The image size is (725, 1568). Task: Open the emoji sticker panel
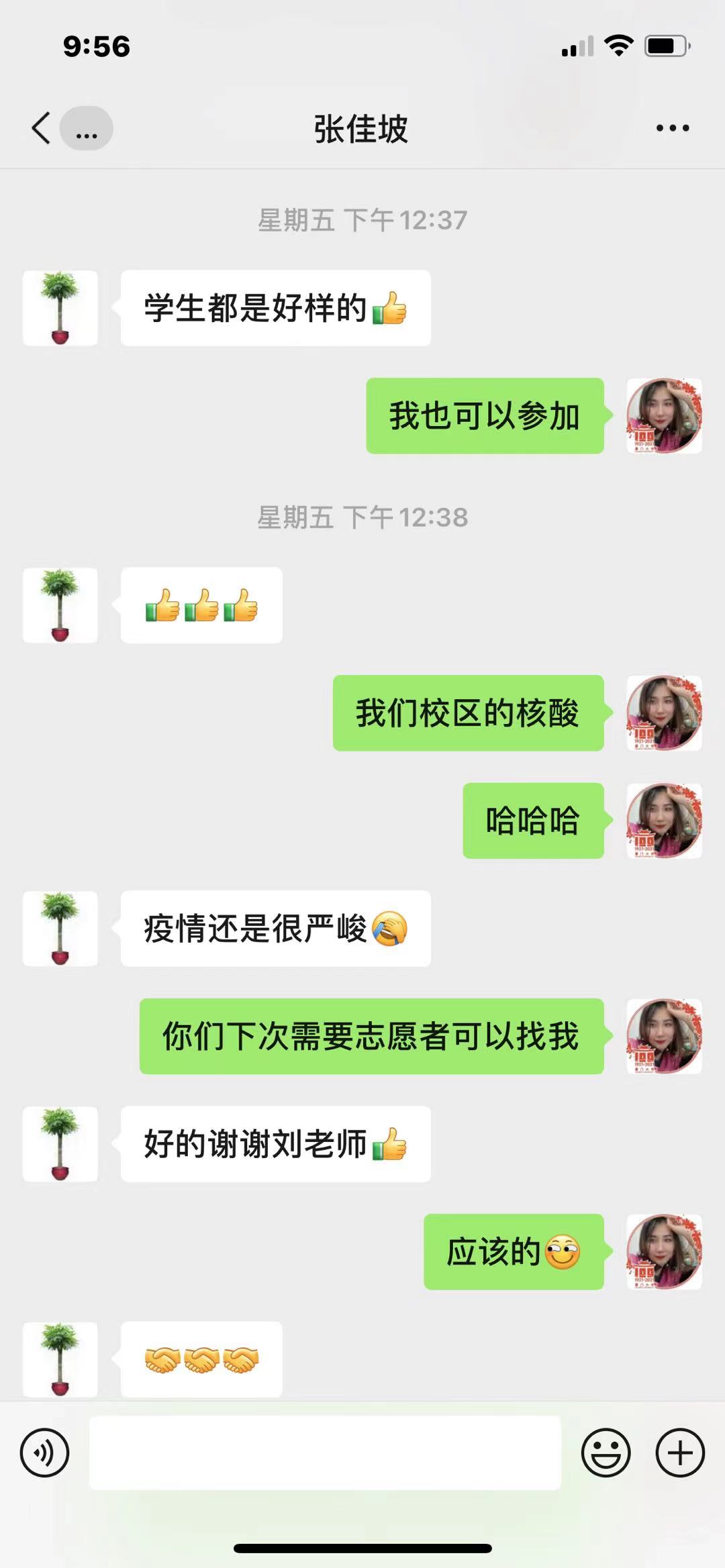[606, 1453]
